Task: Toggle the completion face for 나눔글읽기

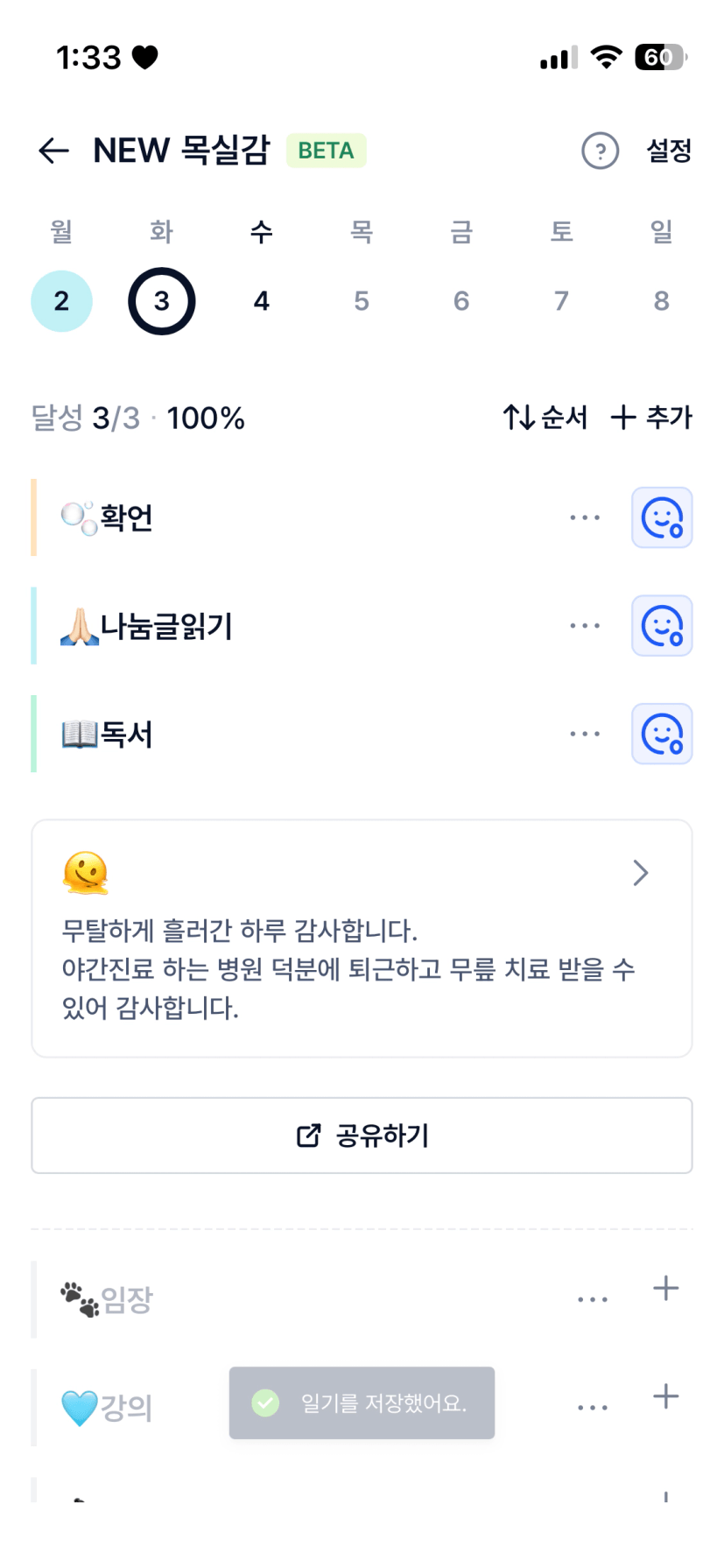Action: coord(662,626)
